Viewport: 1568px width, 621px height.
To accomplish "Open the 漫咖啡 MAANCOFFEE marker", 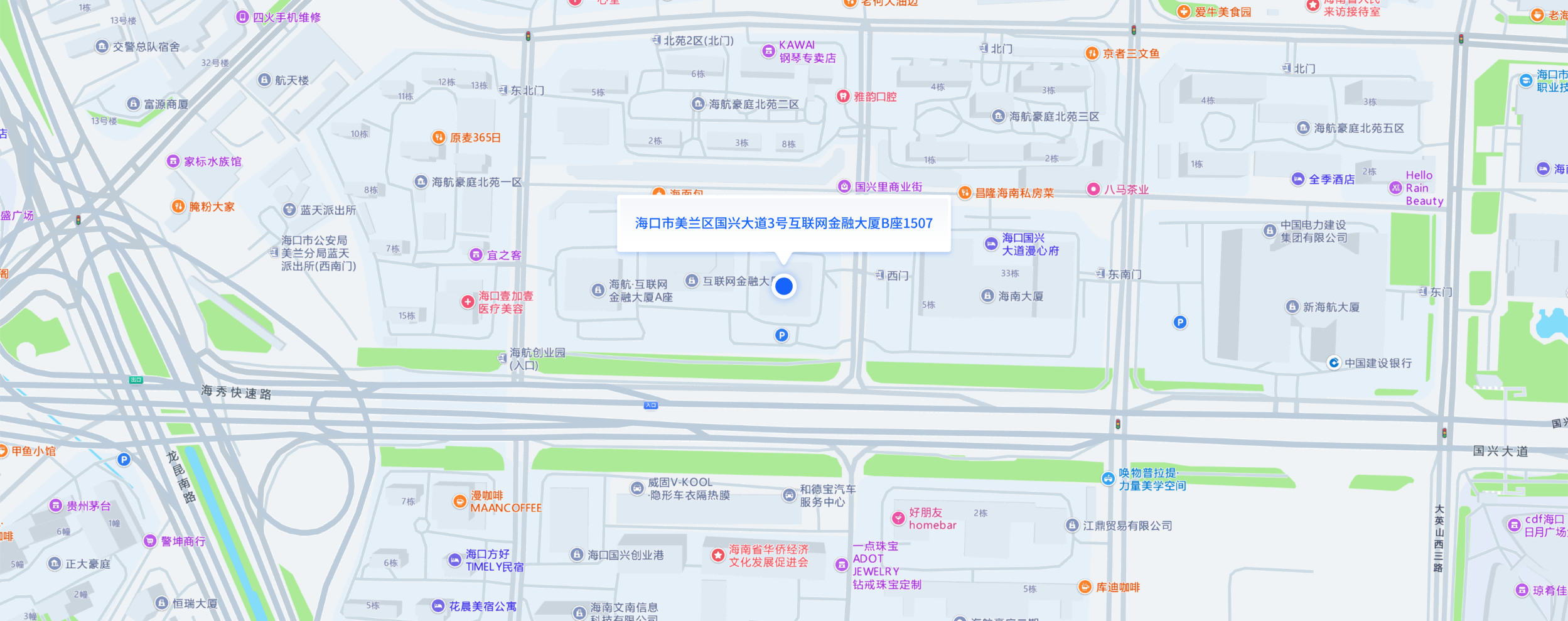I will click(x=460, y=502).
